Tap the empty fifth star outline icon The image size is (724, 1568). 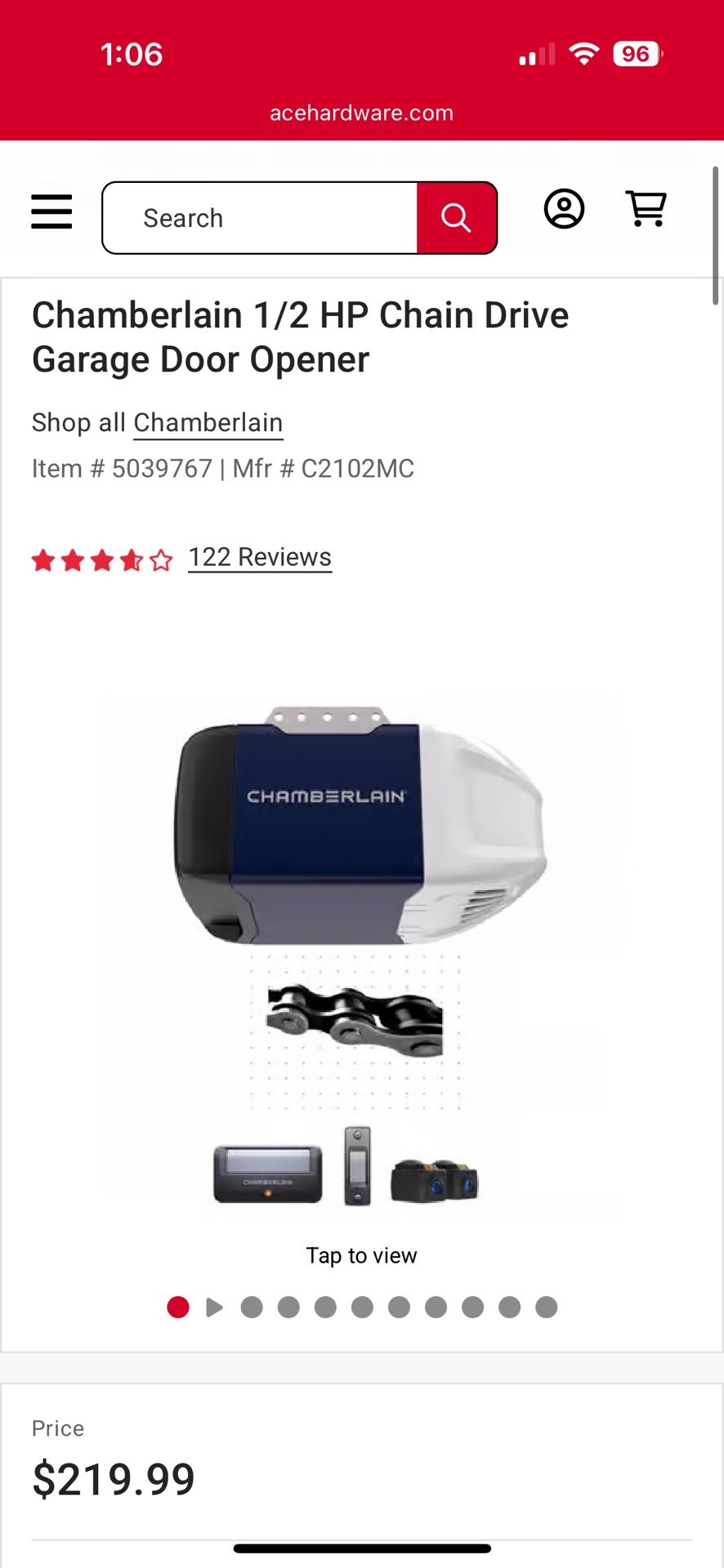[x=161, y=560]
